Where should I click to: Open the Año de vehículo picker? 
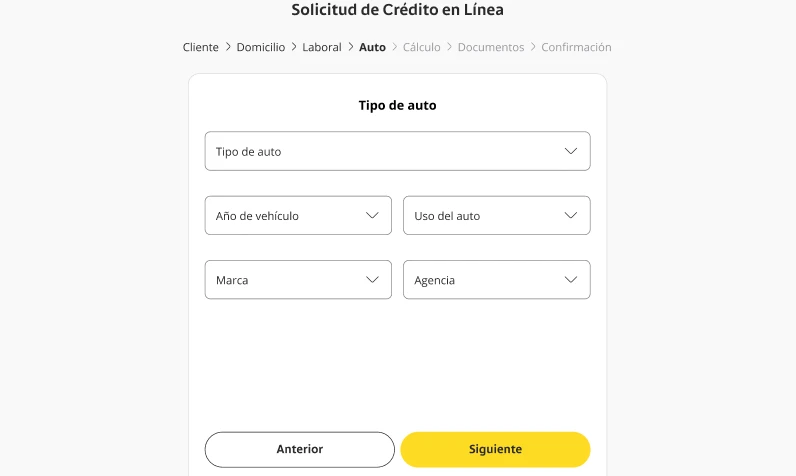[298, 215]
